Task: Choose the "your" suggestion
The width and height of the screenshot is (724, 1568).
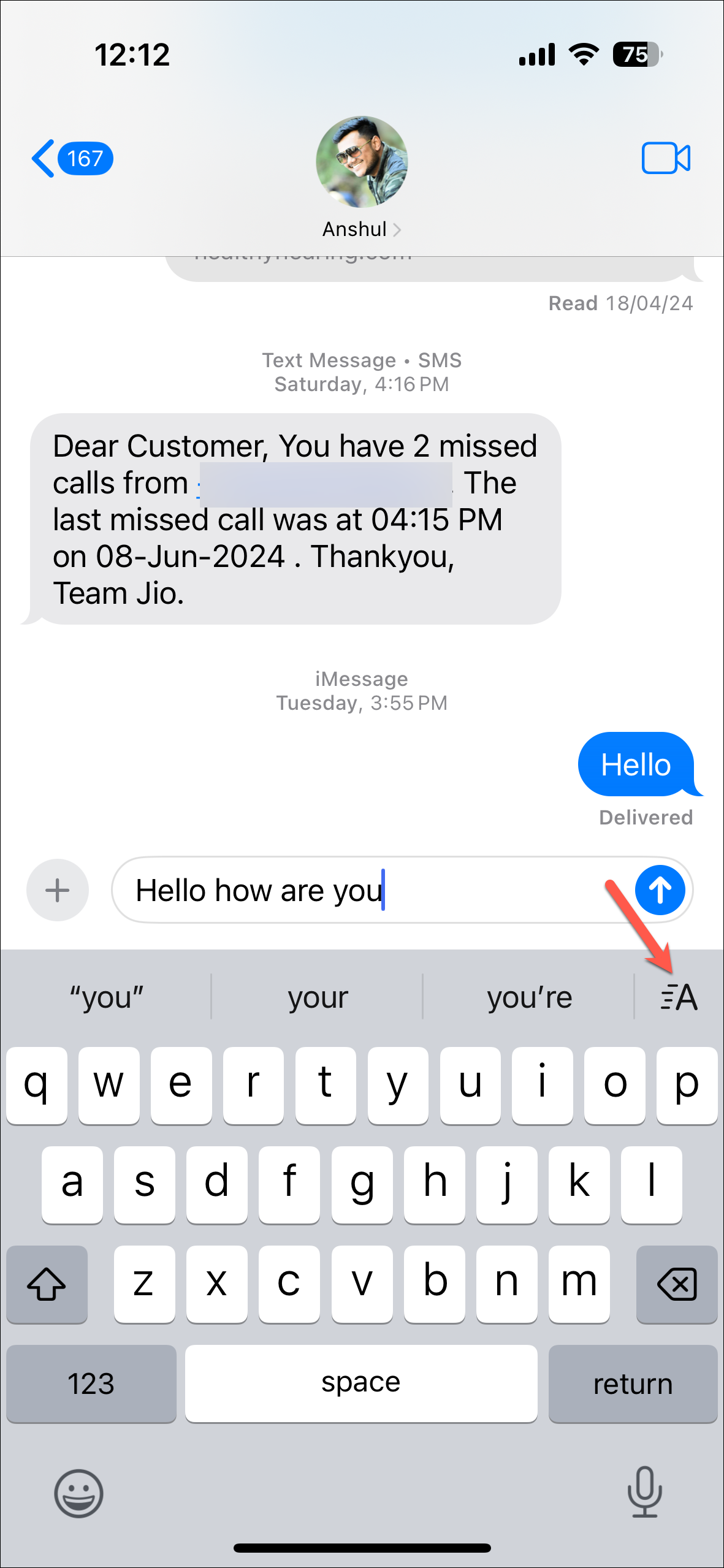Action: point(318,997)
